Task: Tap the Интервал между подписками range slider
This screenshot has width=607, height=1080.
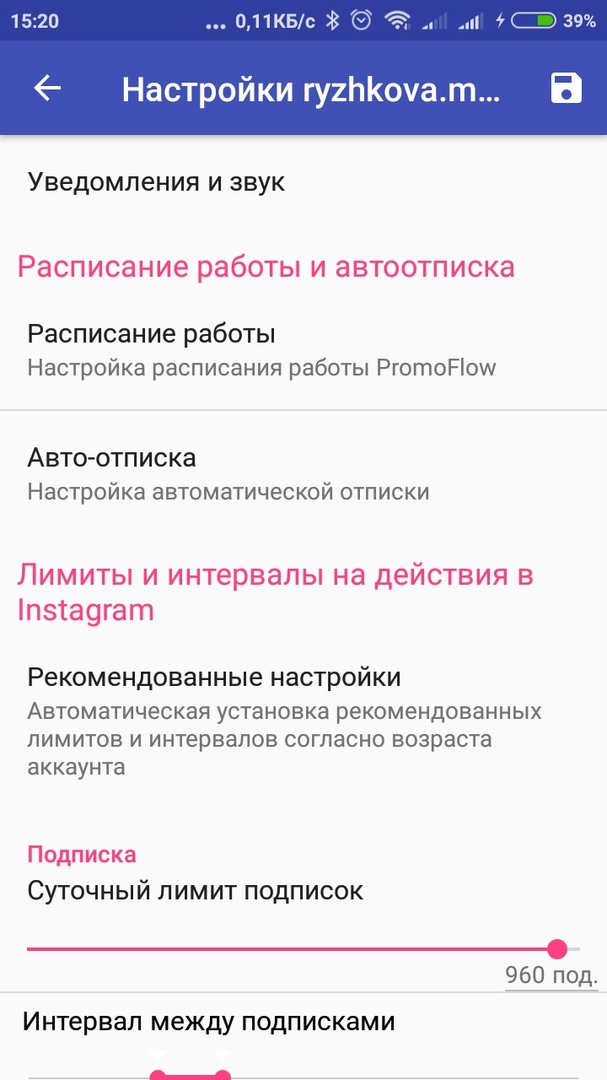Action: coord(190,1075)
